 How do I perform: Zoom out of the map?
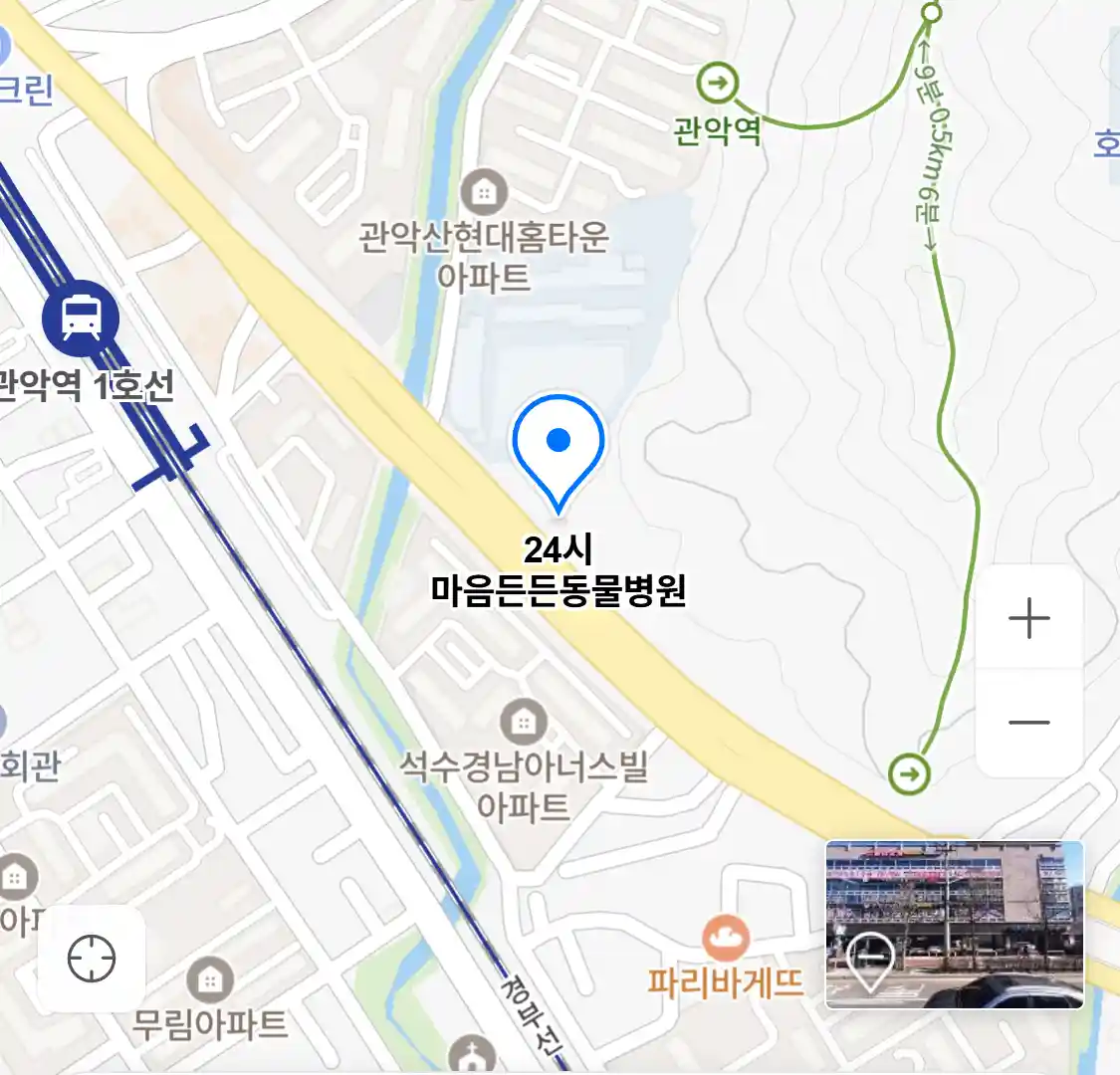[x=1028, y=723]
